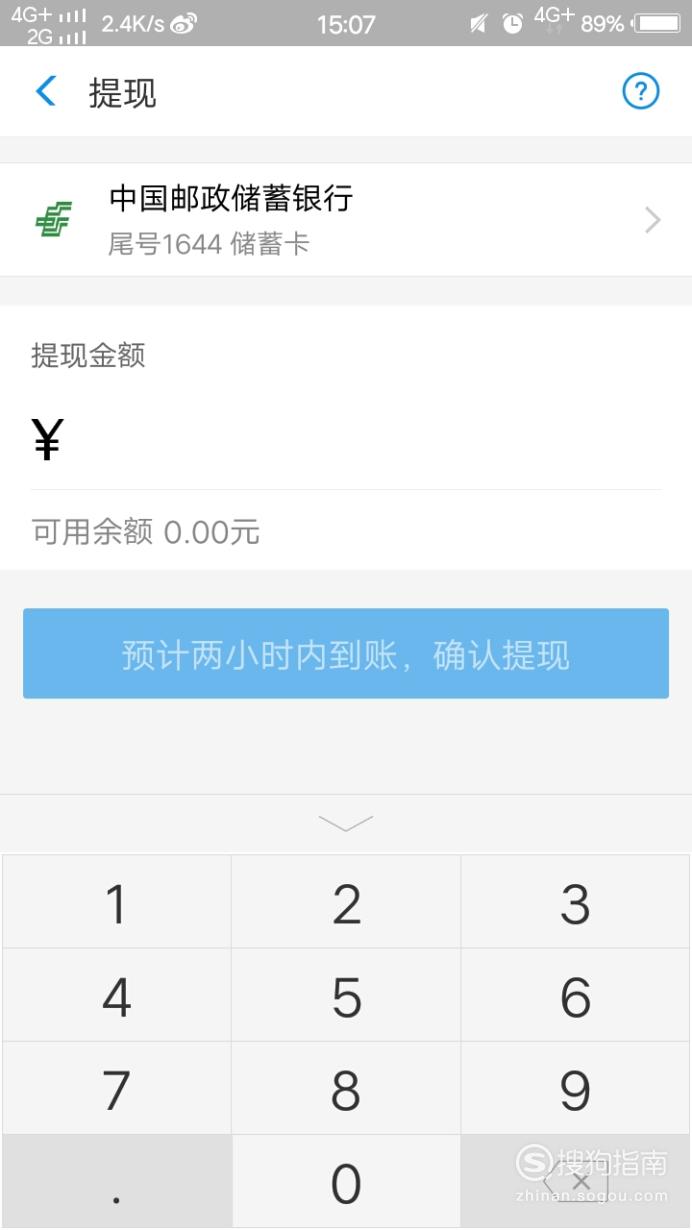Enter digit 1 on keypad
692x1230 pixels.
(116, 903)
